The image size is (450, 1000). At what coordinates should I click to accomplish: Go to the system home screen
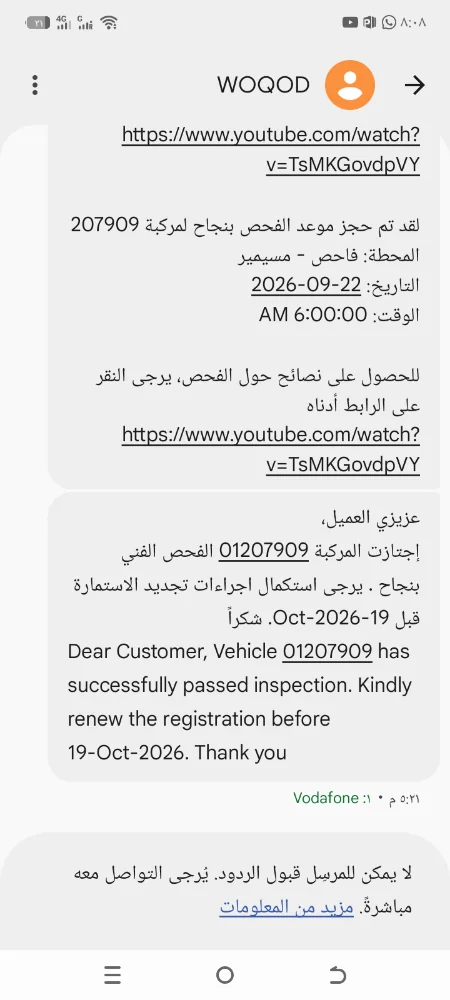point(225,974)
